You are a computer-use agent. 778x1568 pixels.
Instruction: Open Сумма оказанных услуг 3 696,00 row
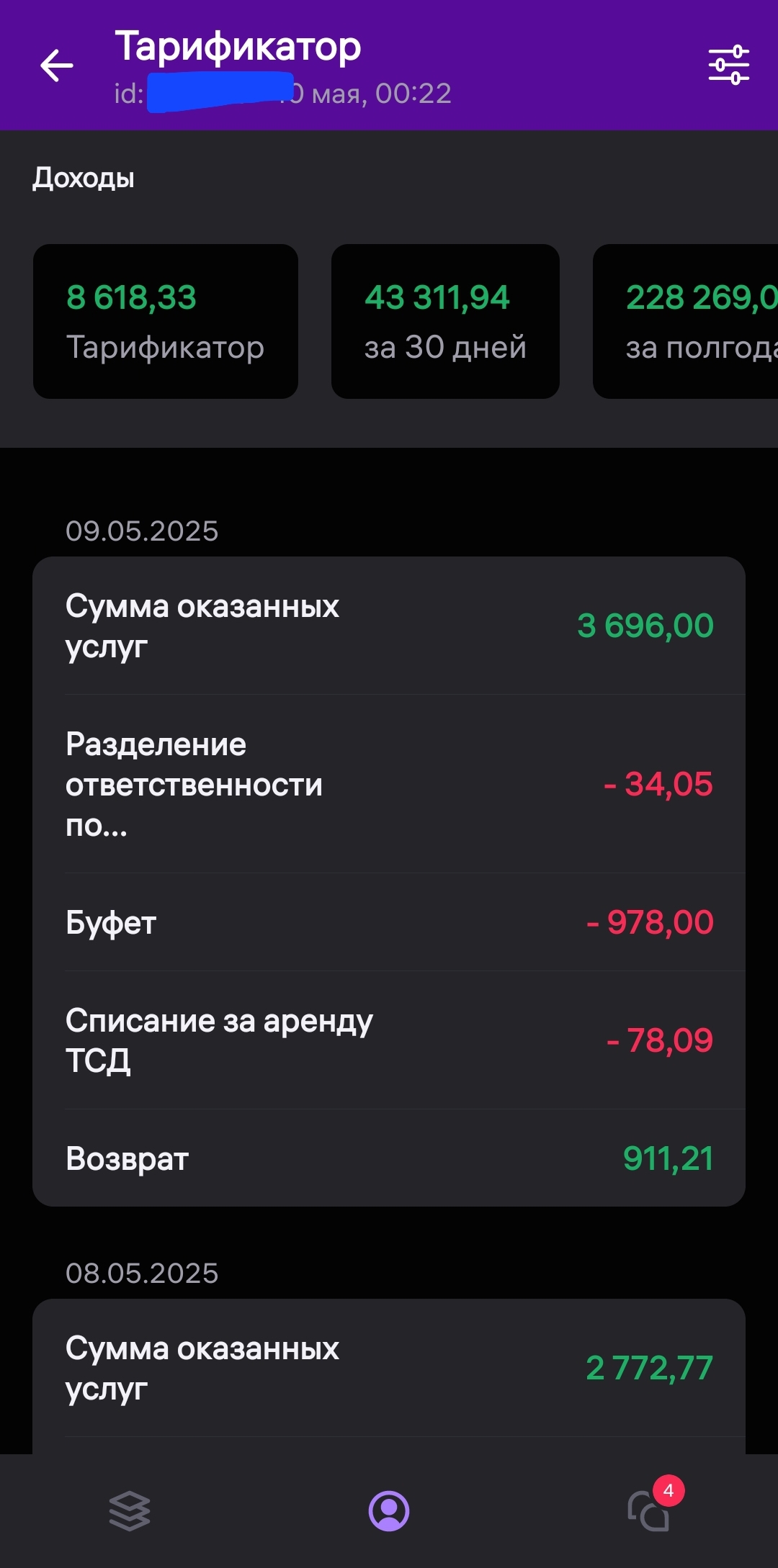[389, 626]
